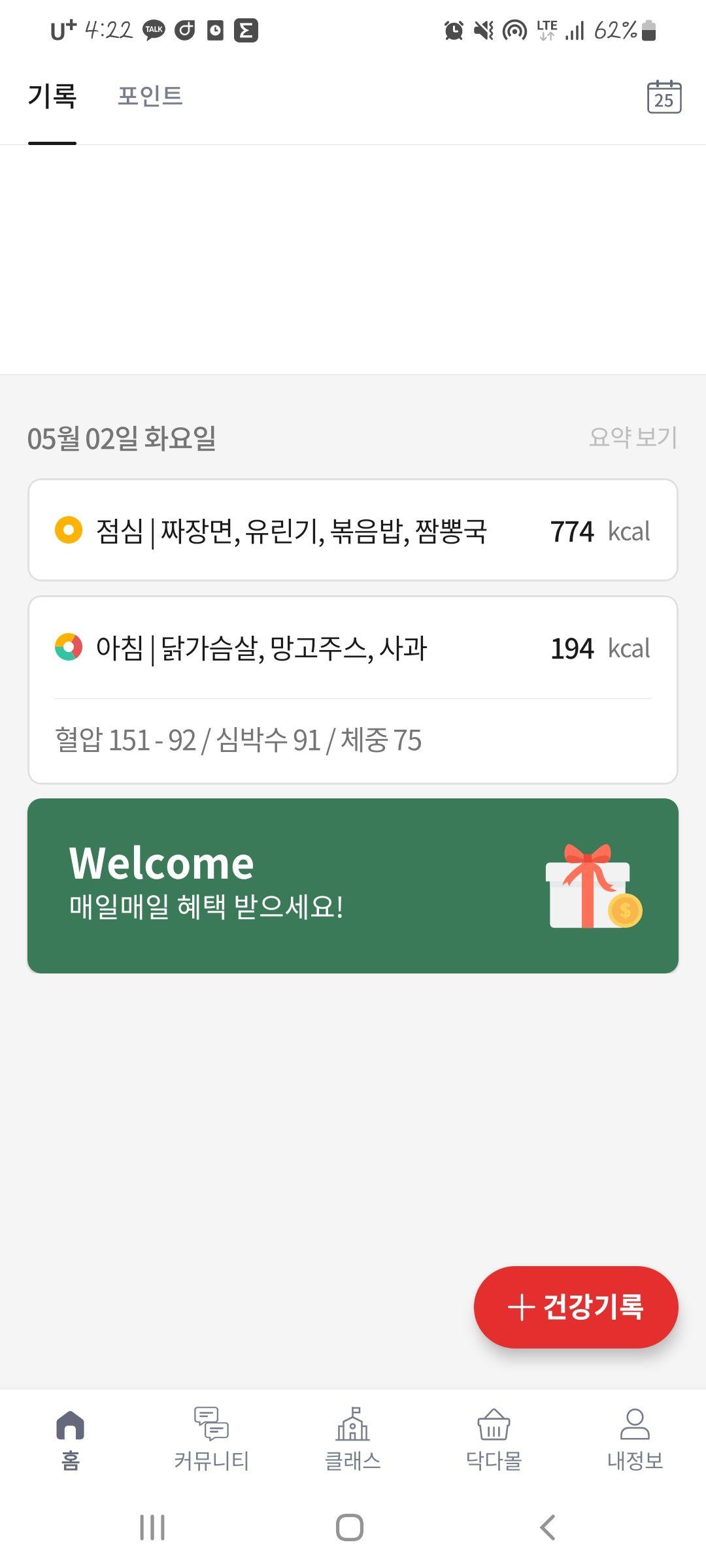
Task: Open the 아침 닭가슴살 meal record
Action: click(x=352, y=648)
